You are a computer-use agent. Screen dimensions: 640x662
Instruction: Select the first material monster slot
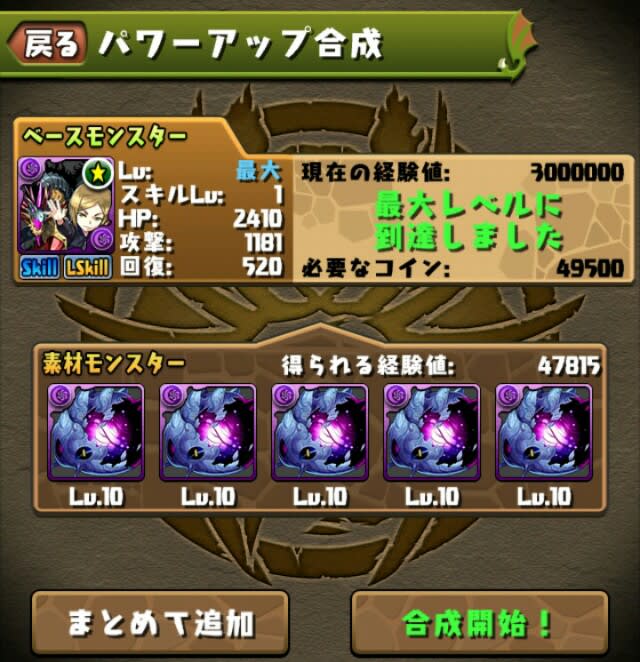(96, 431)
